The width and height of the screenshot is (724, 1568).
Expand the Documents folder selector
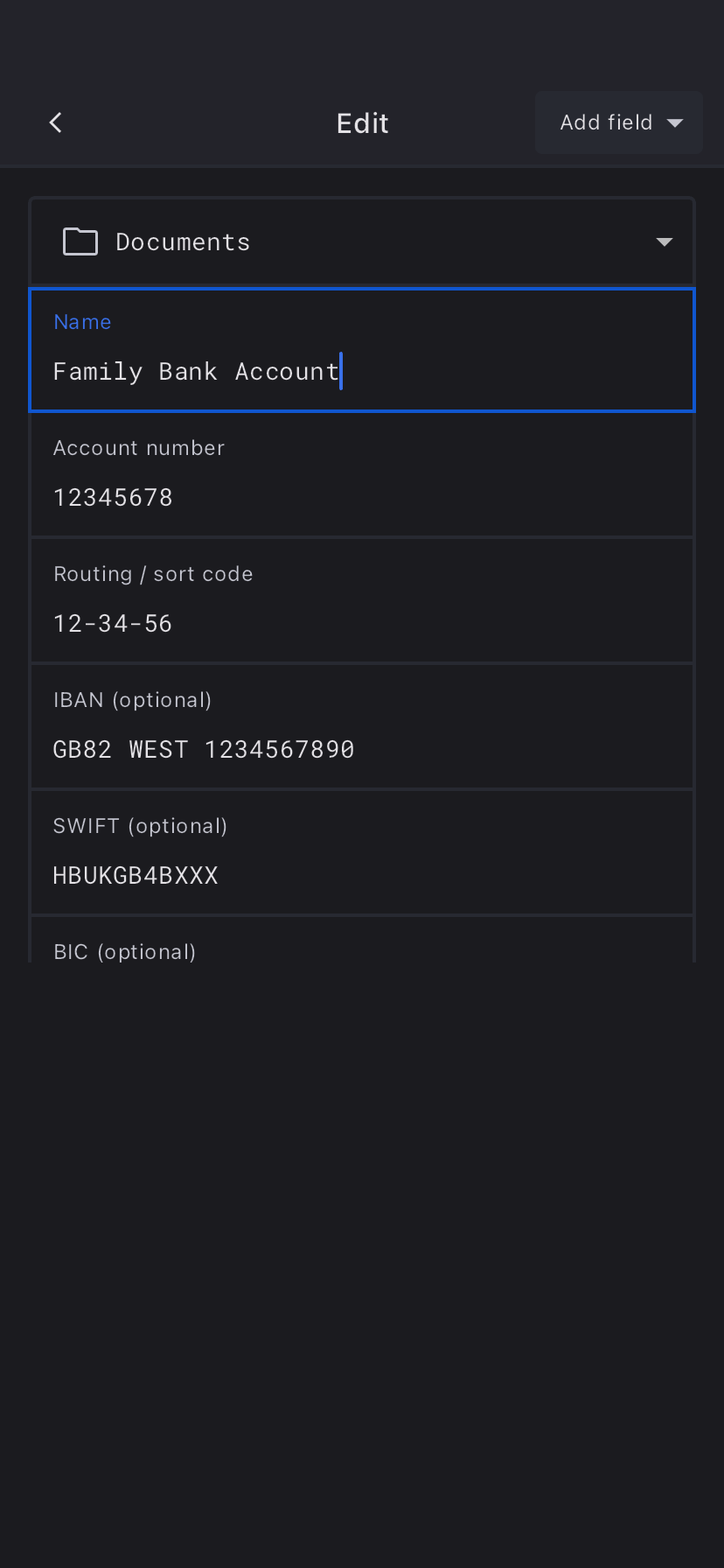pyautogui.click(x=362, y=241)
